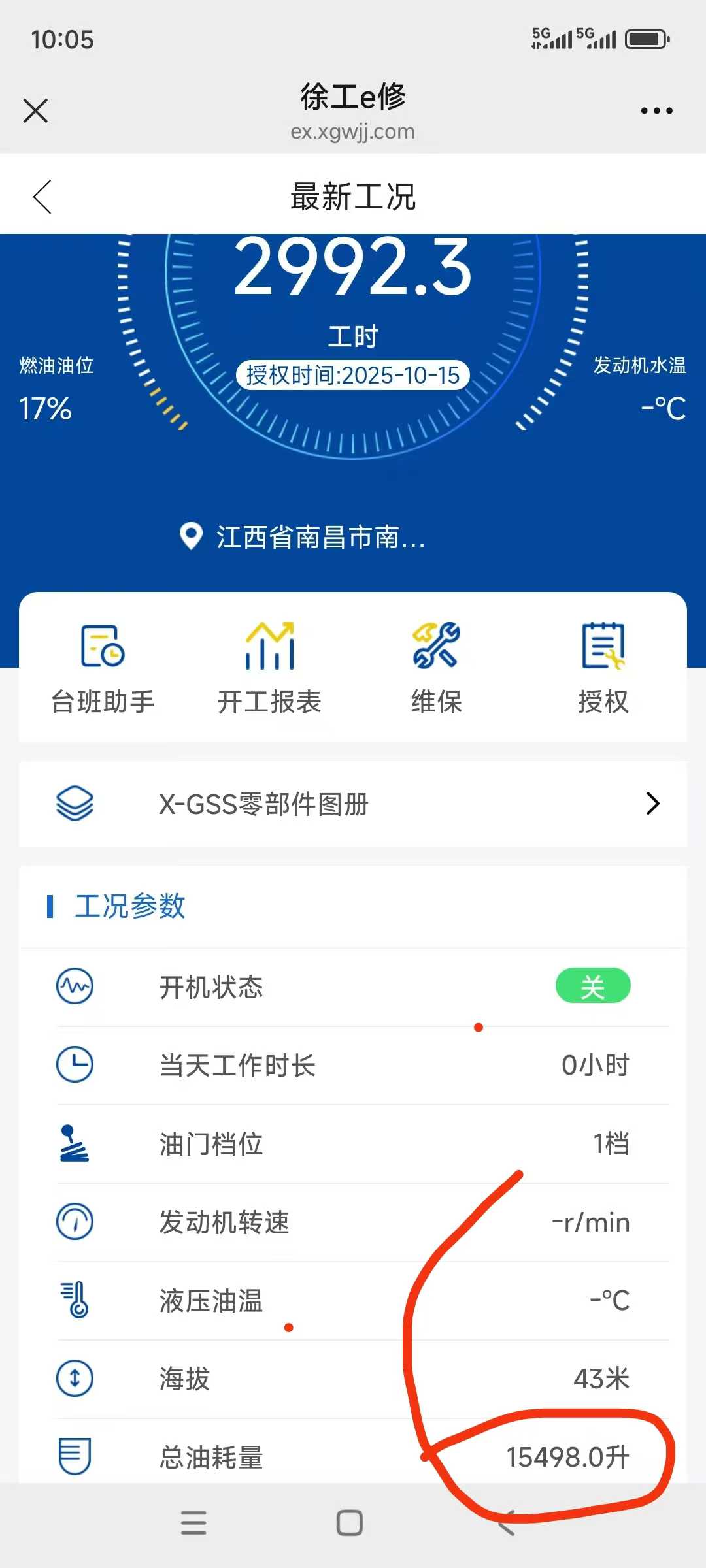Viewport: 706px width, 1568px height.
Task: Click the 最新工况 page title
Action: pyautogui.click(x=353, y=196)
